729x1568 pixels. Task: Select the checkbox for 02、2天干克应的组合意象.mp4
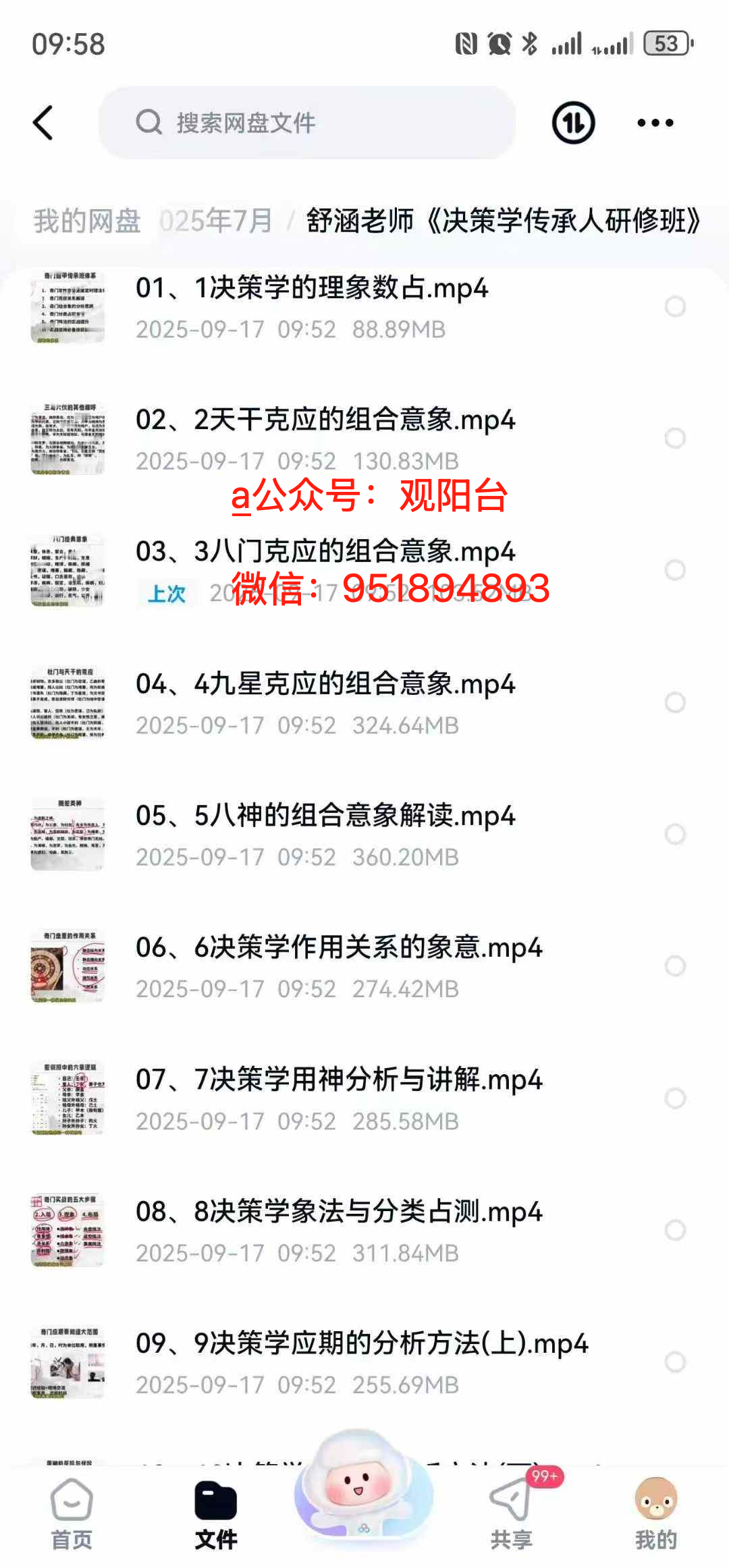[x=675, y=439]
